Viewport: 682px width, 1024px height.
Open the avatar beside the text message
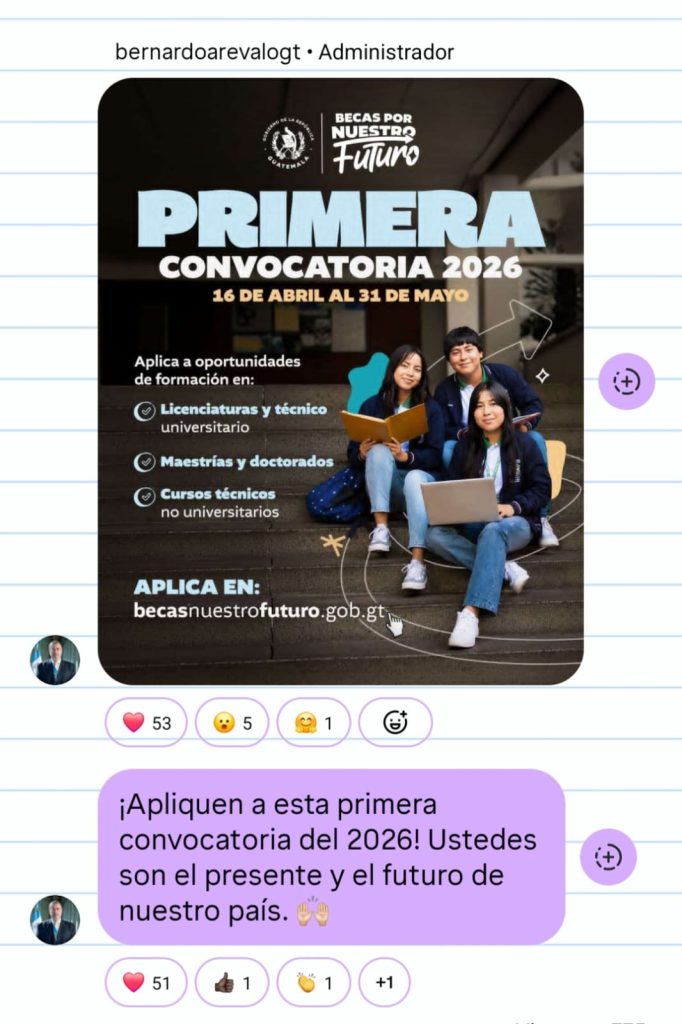pos(54,919)
